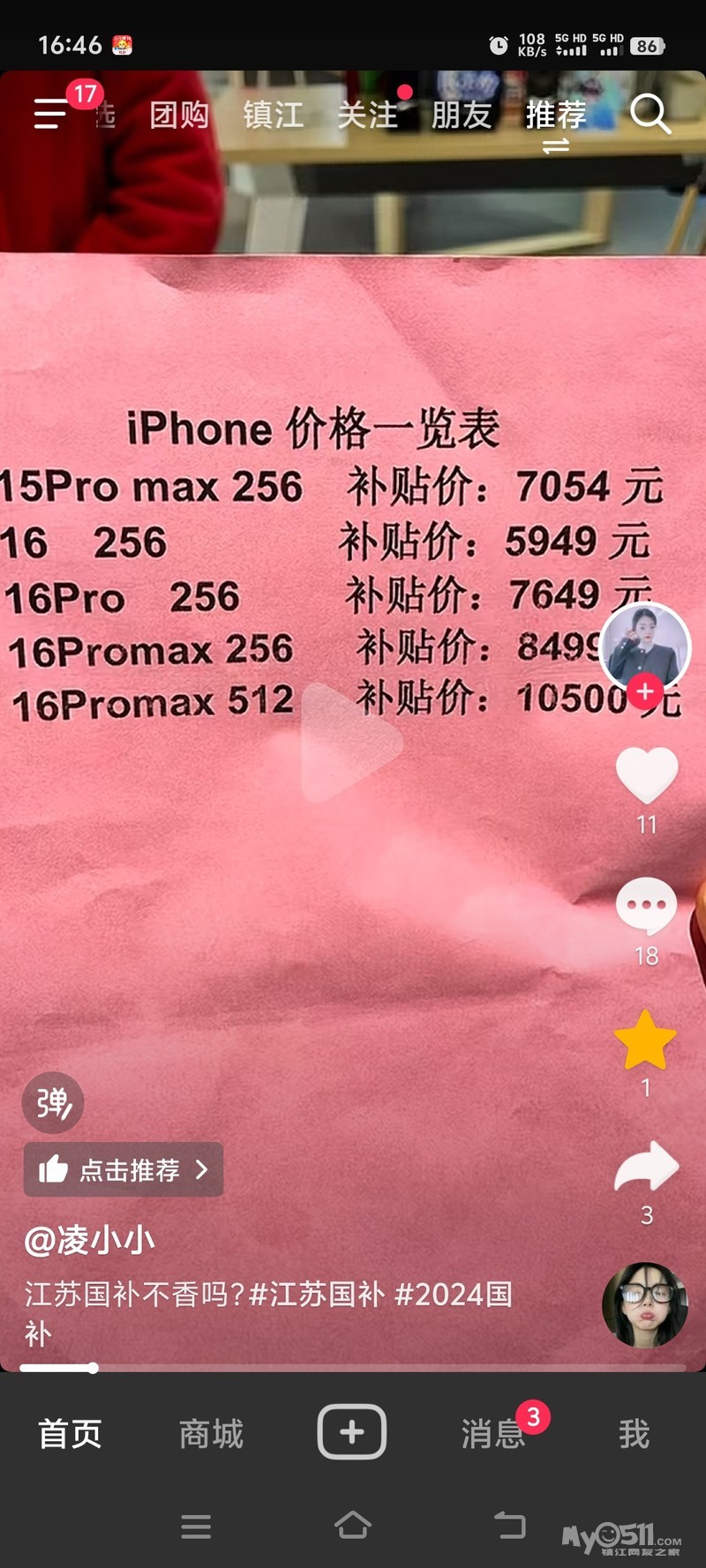Viewport: 706px width, 1568px height.
Task: Open the side menu with 17 badge
Action: pyautogui.click(x=51, y=114)
